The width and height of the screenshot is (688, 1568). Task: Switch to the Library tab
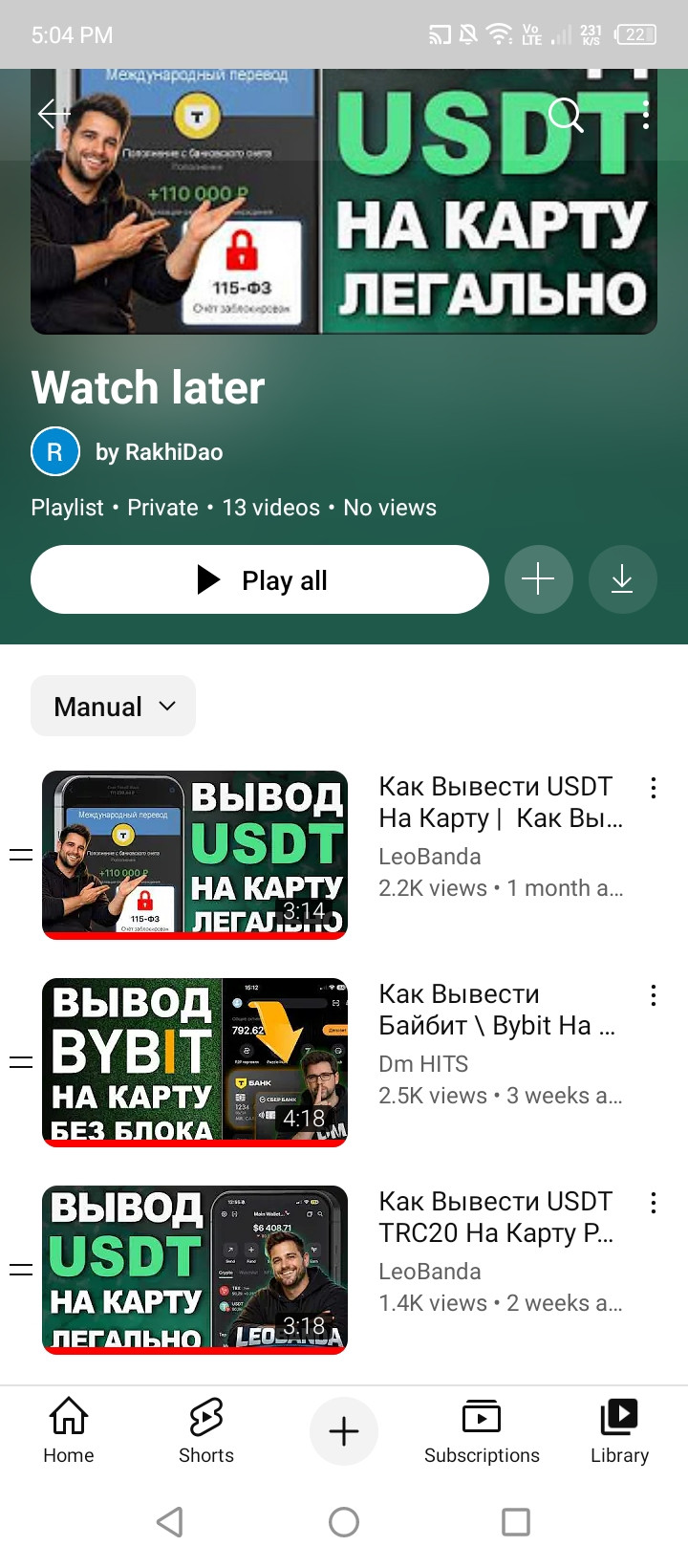[x=619, y=1431]
